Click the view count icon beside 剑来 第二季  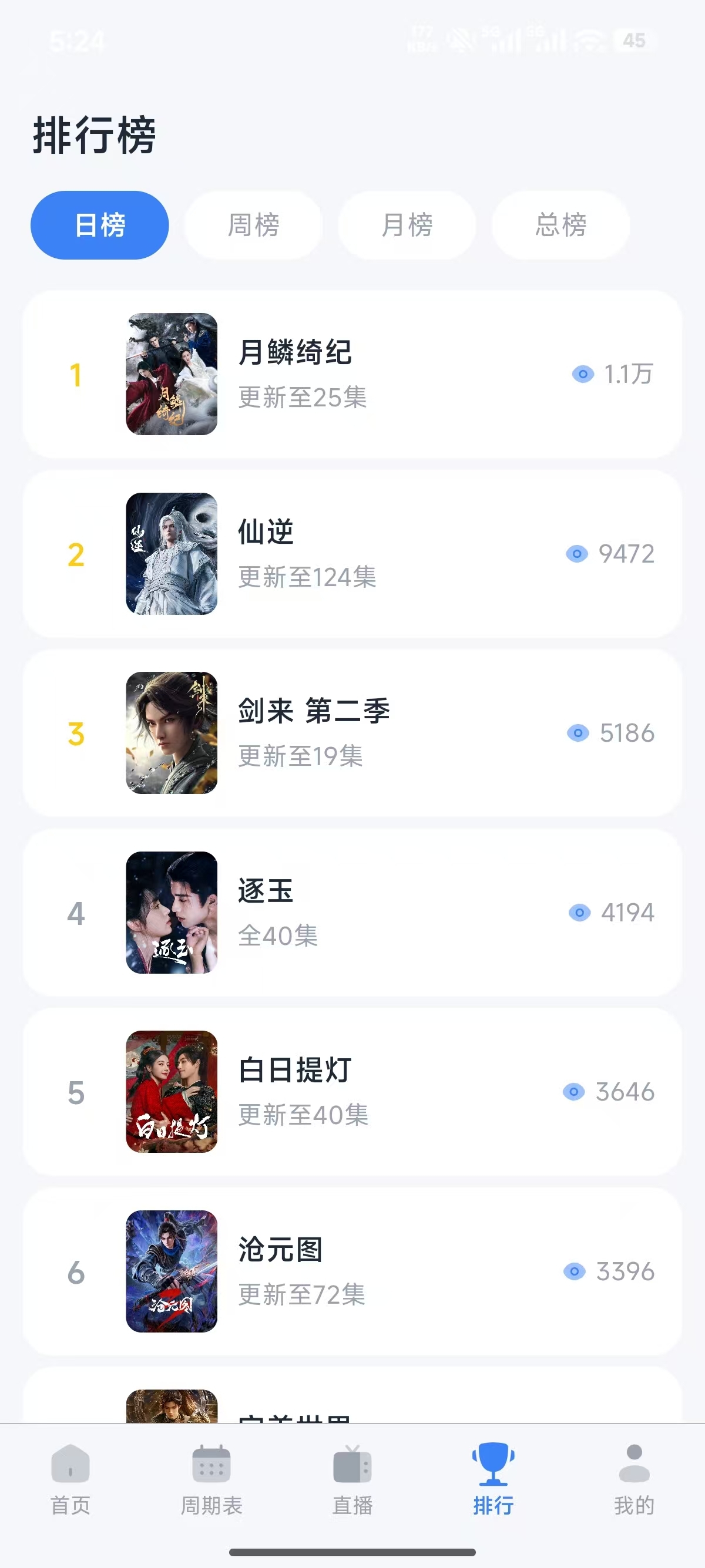(x=578, y=733)
